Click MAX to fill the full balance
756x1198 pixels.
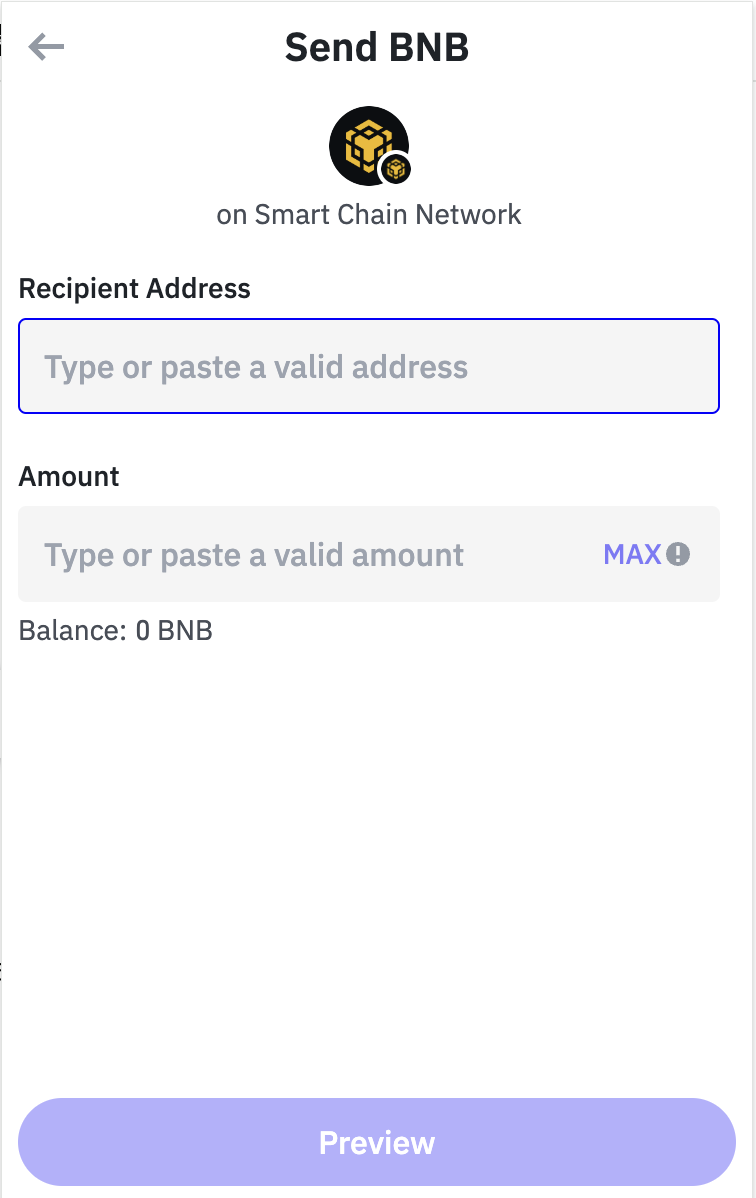tap(633, 554)
